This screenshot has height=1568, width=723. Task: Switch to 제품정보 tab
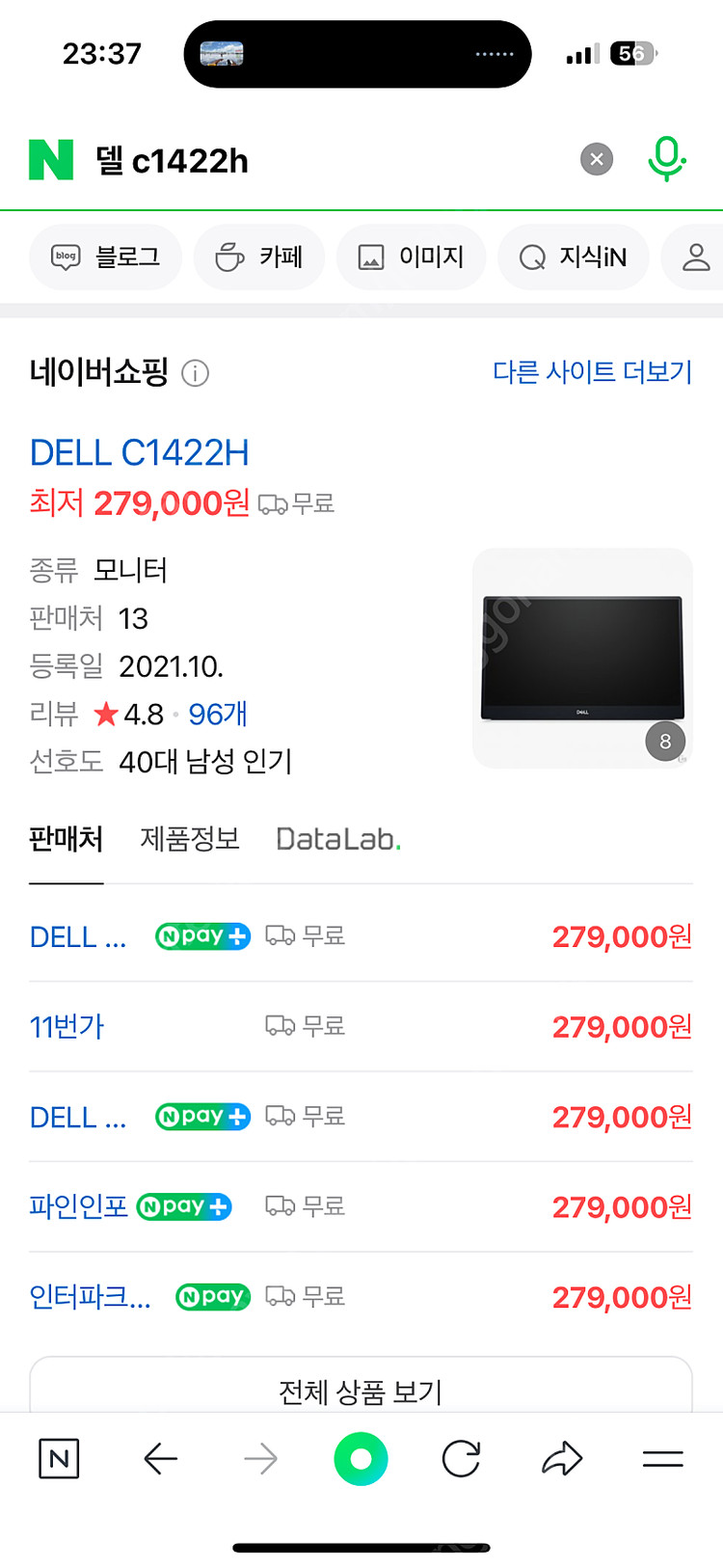pos(190,839)
